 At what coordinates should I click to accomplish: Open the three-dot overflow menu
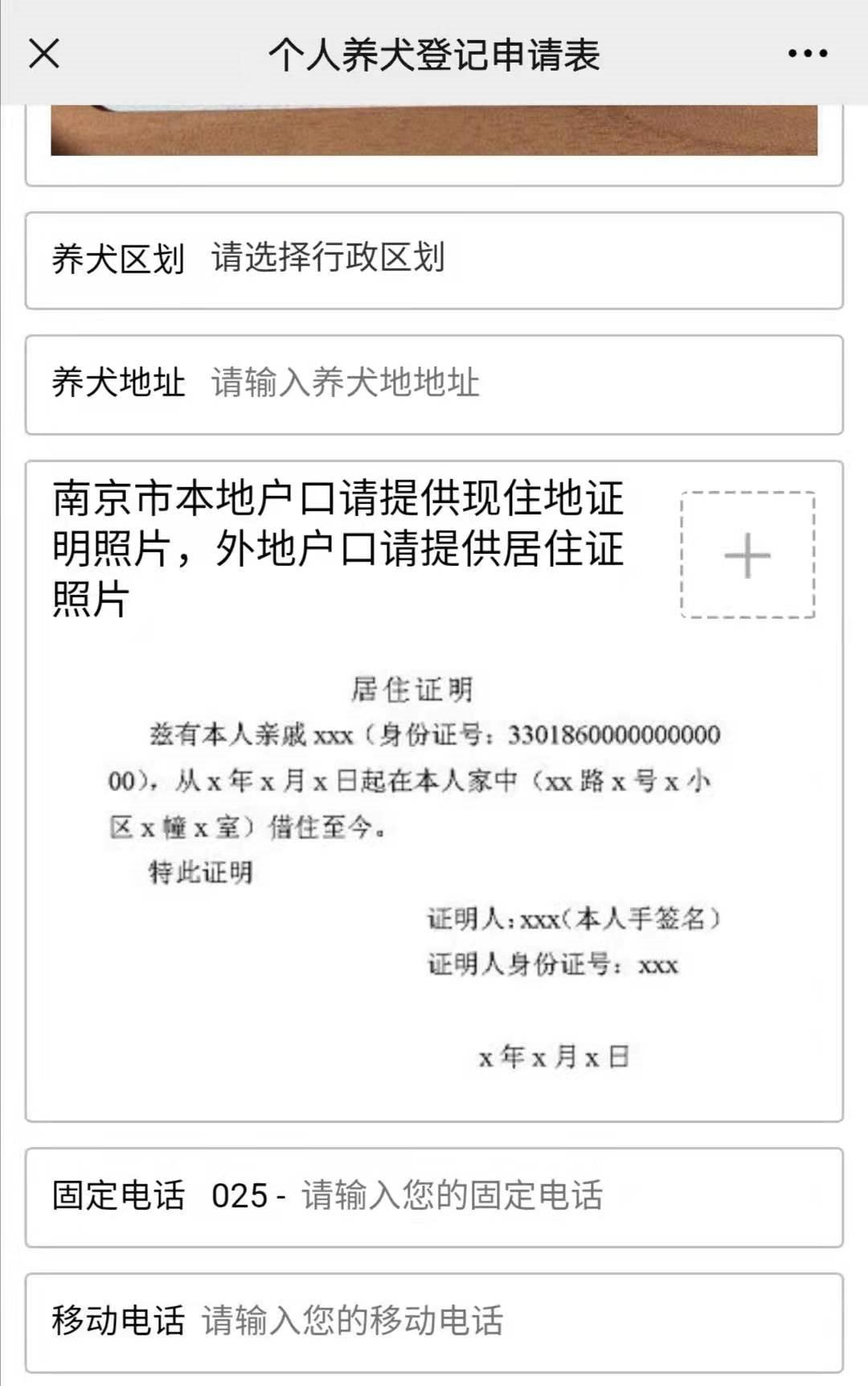pos(807,54)
